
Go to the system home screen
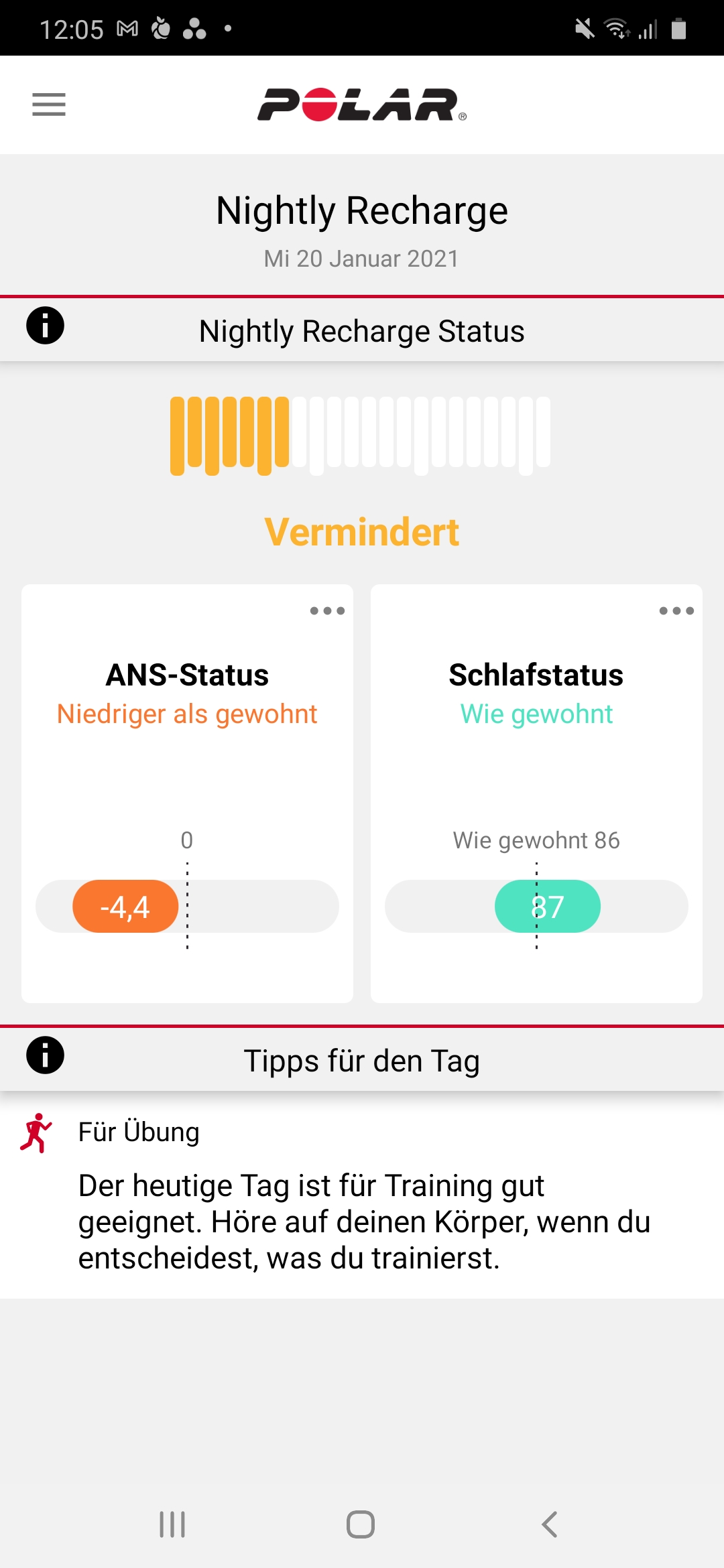(361, 1524)
